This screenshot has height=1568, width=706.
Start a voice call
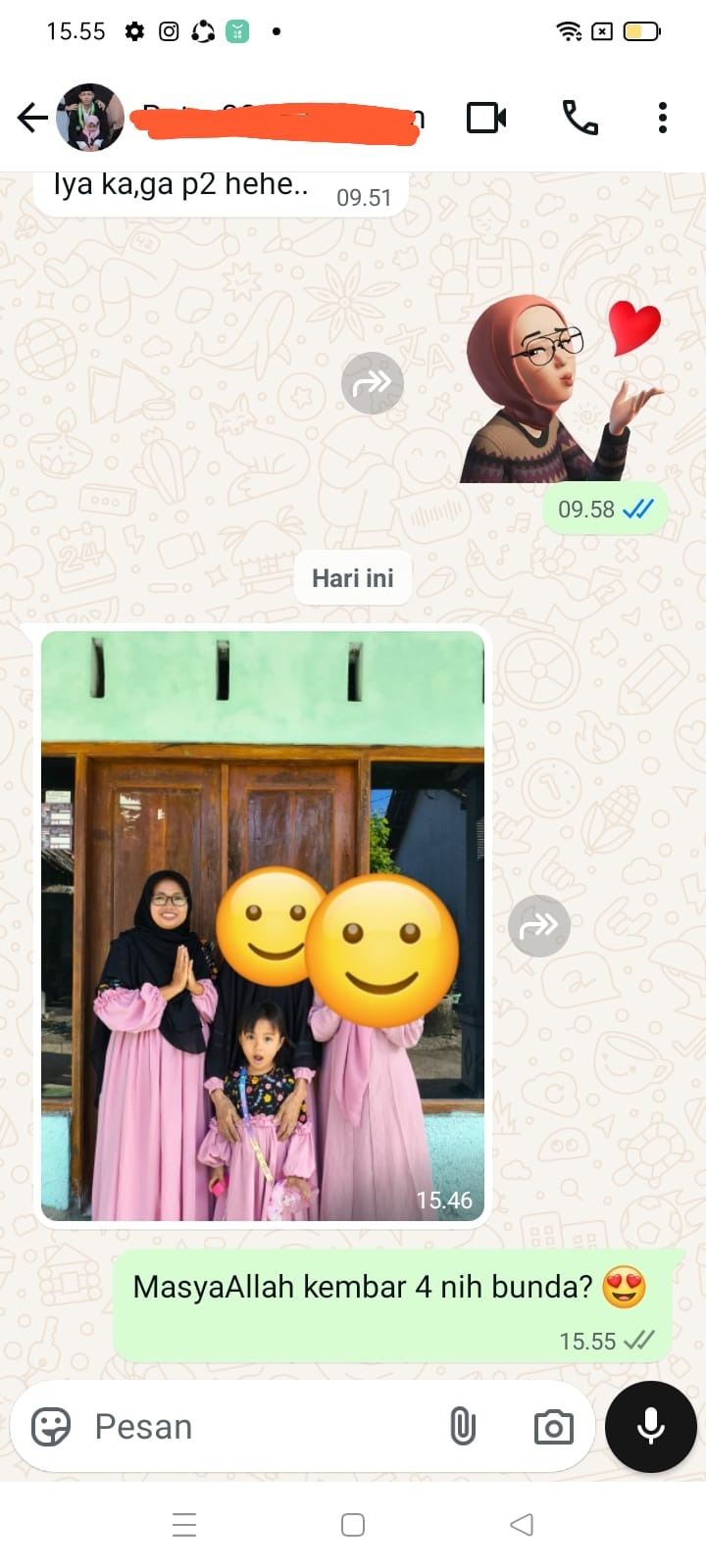coord(580,118)
